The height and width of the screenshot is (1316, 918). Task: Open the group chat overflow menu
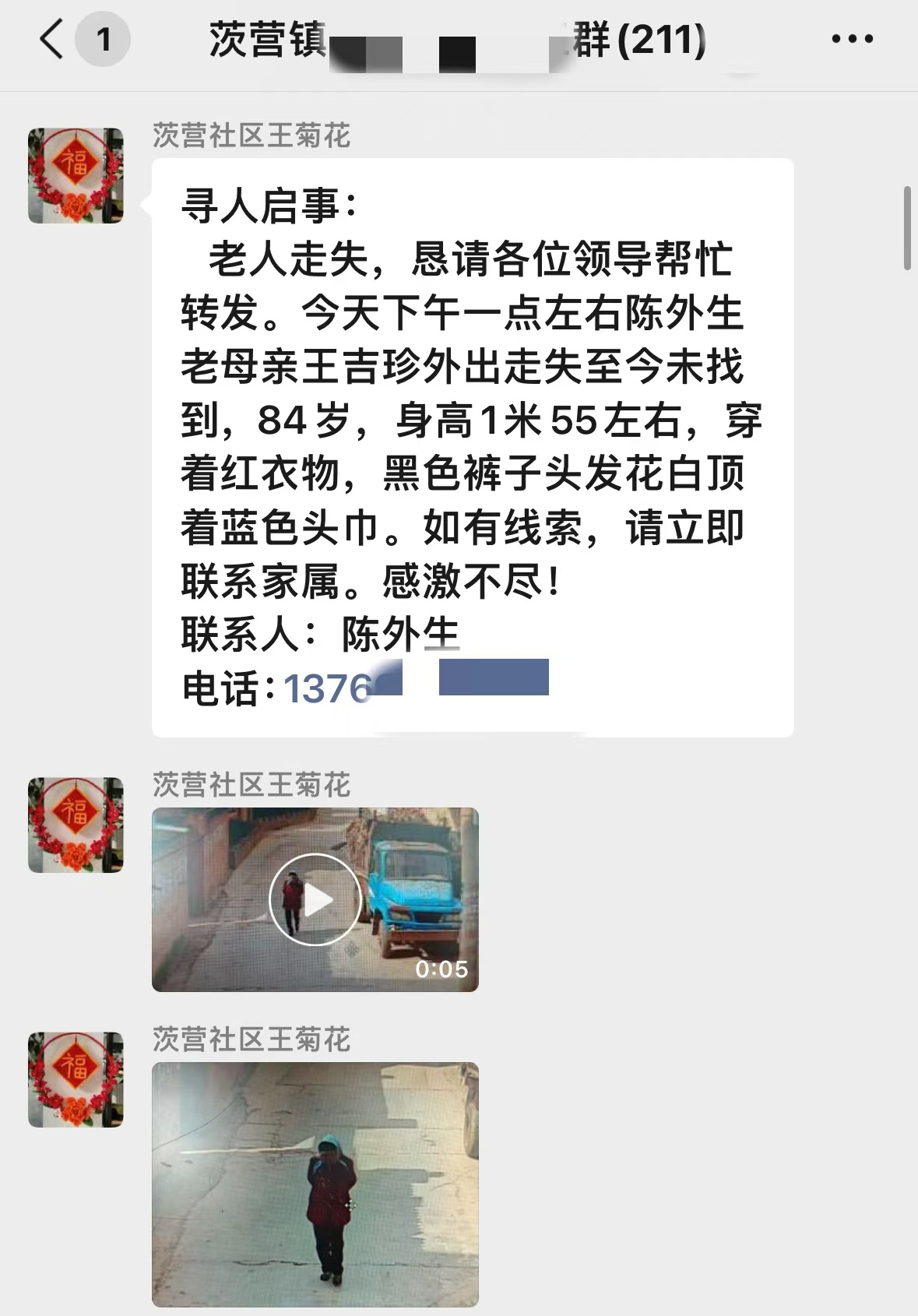(x=852, y=39)
